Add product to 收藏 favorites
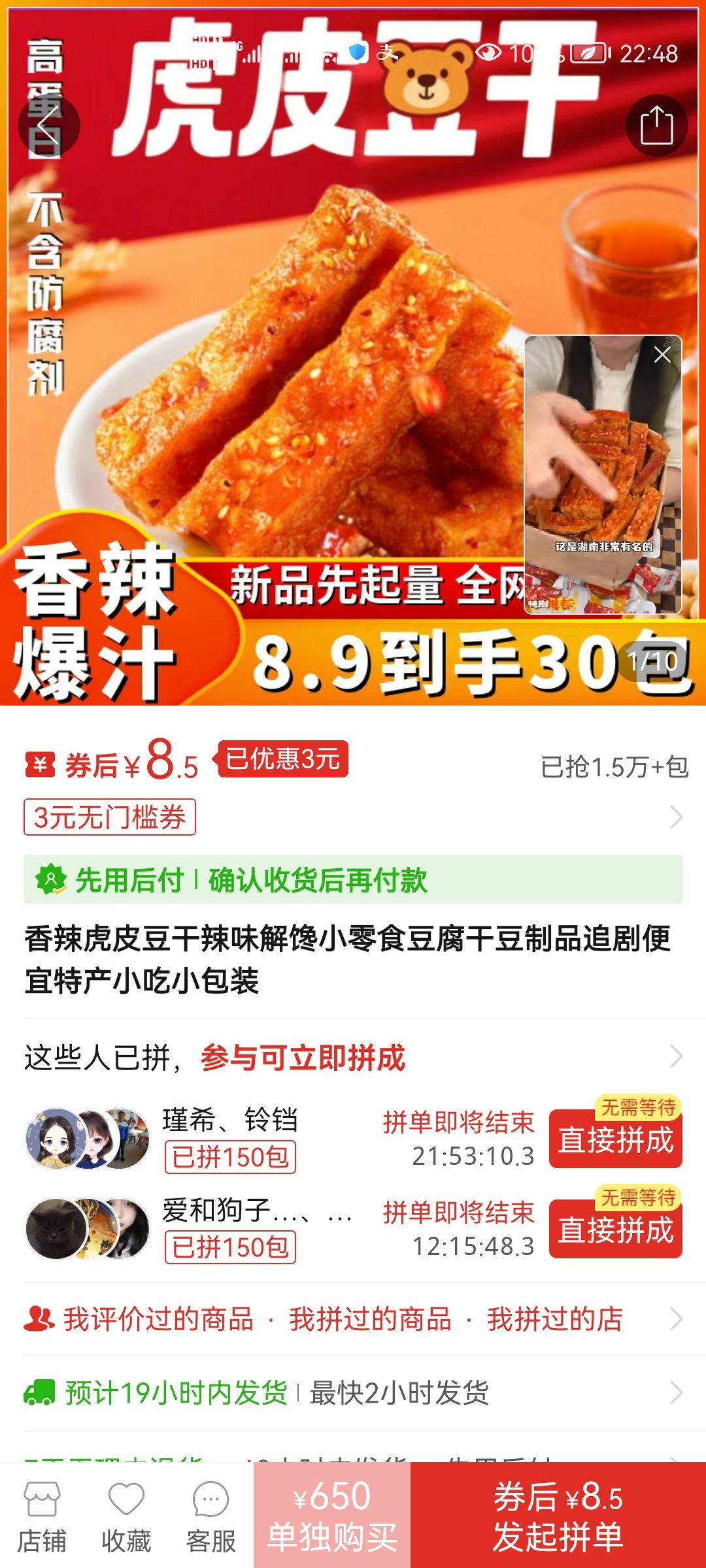The height and width of the screenshot is (1568, 706). 126,1516
